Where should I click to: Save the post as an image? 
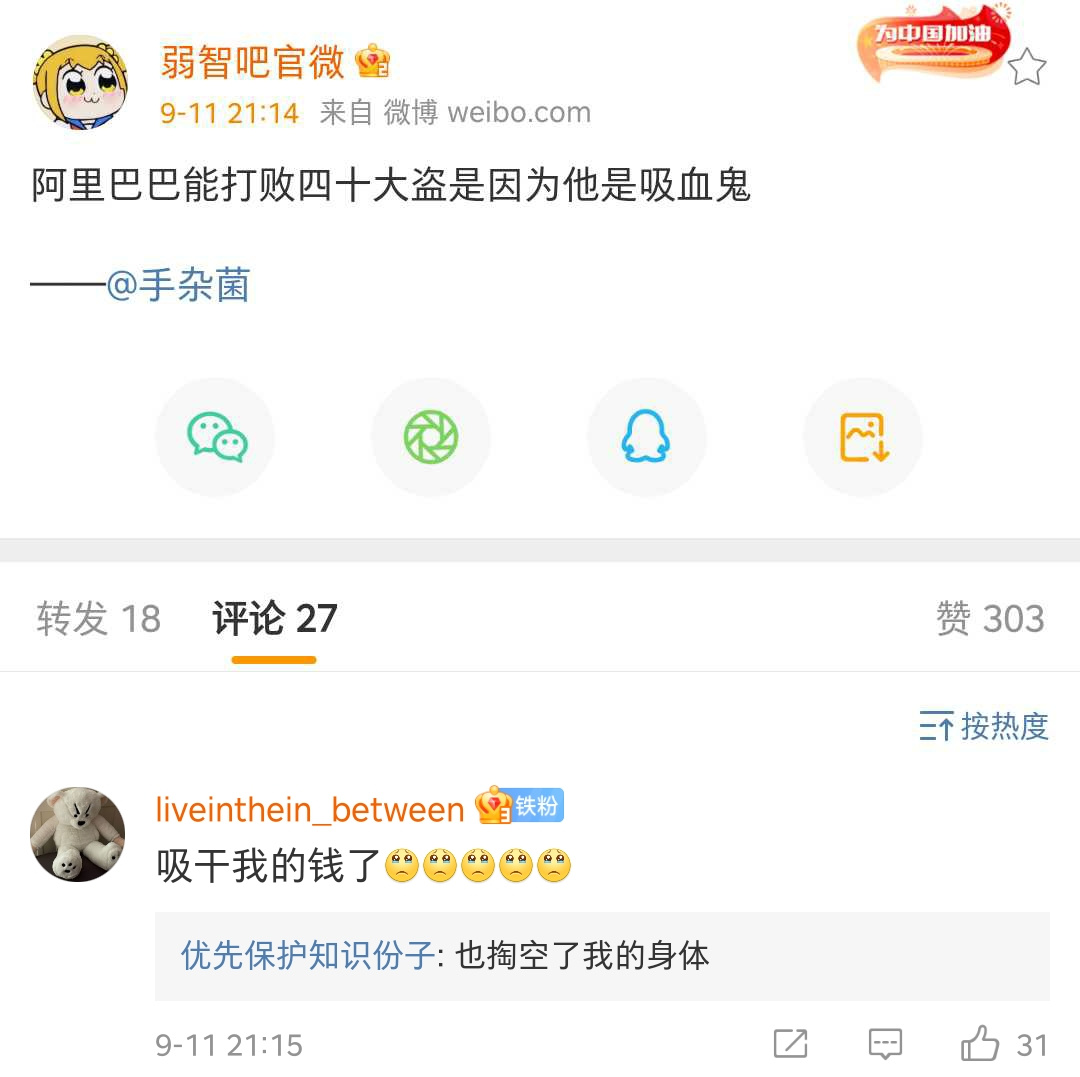(863, 437)
